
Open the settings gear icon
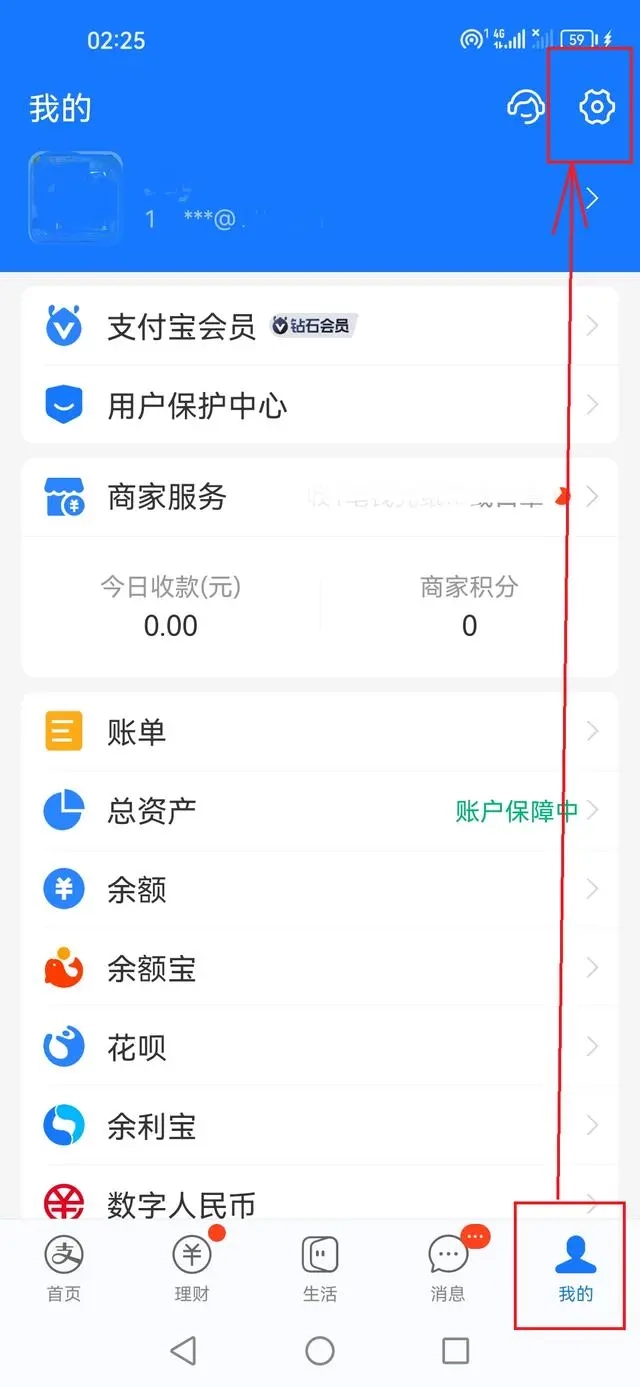coord(596,107)
